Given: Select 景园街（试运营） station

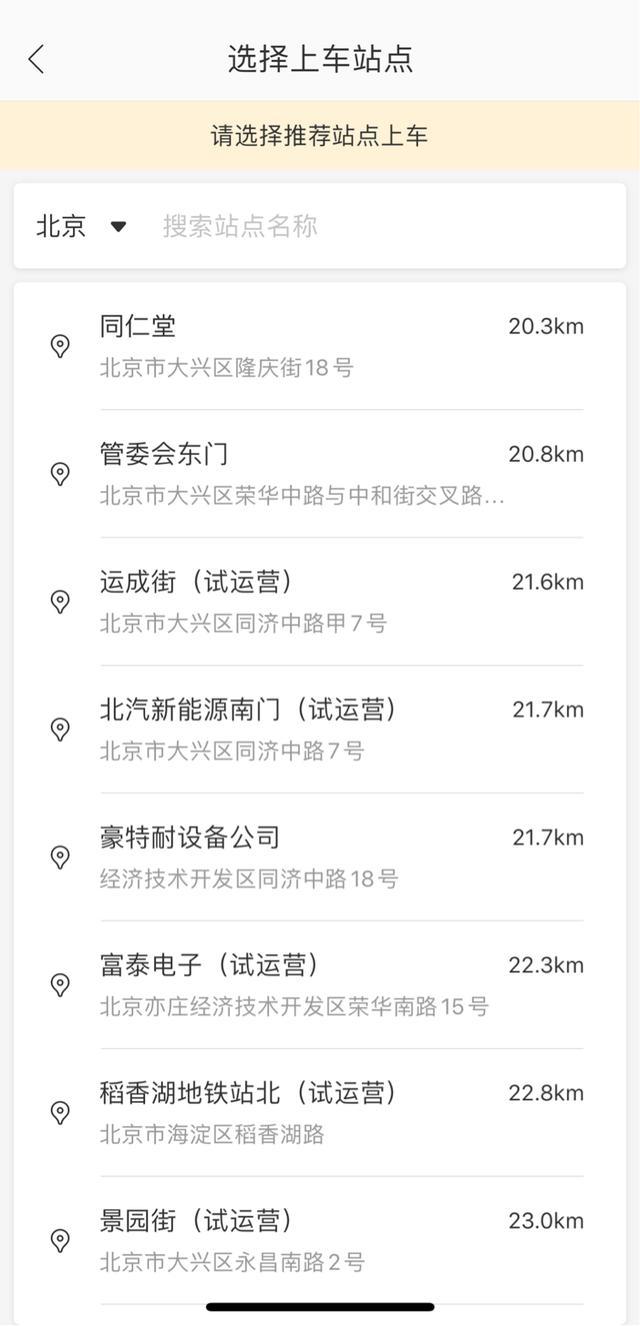Looking at the screenshot, I should [x=320, y=1241].
